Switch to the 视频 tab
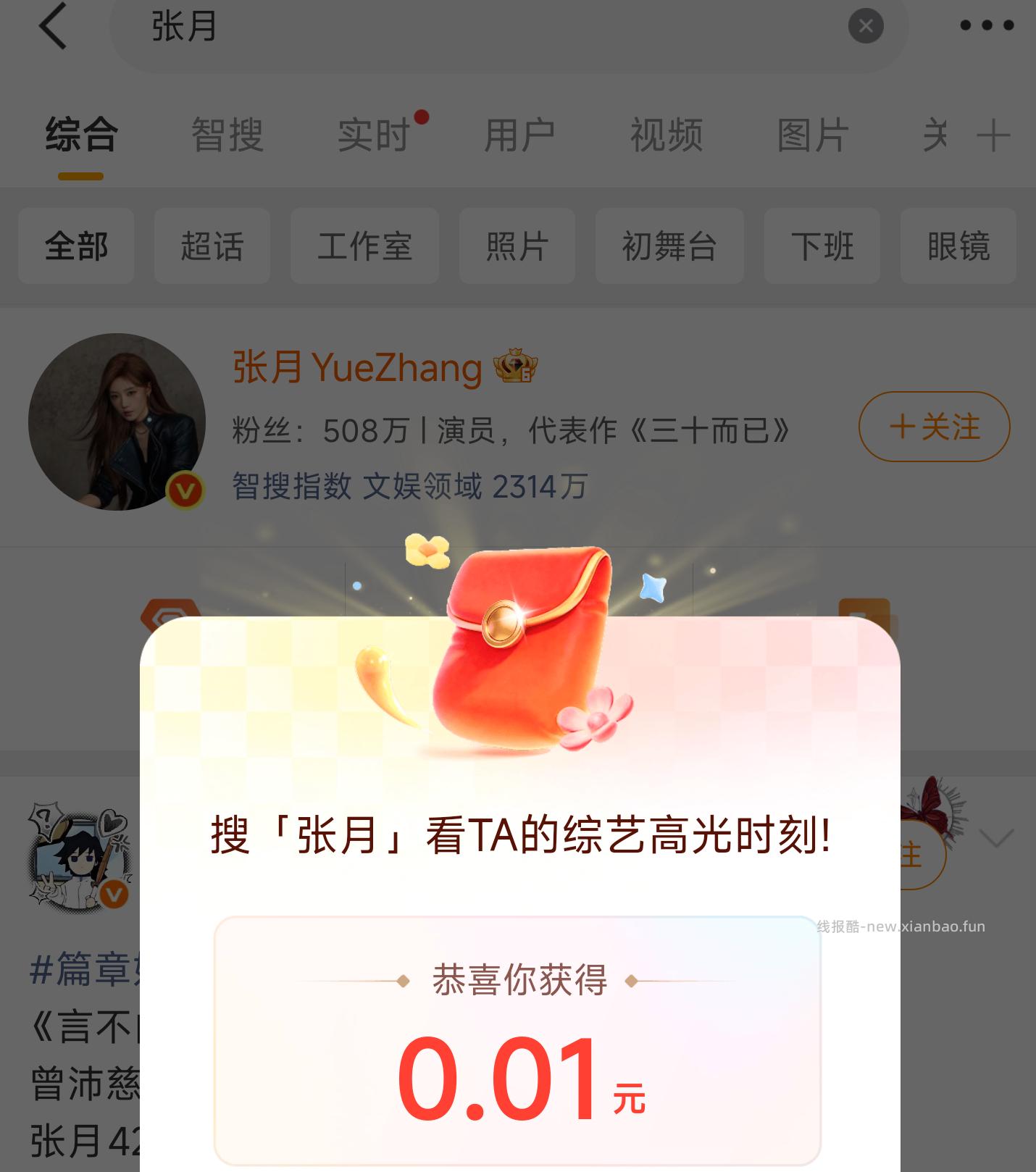1036x1172 pixels. [x=666, y=135]
